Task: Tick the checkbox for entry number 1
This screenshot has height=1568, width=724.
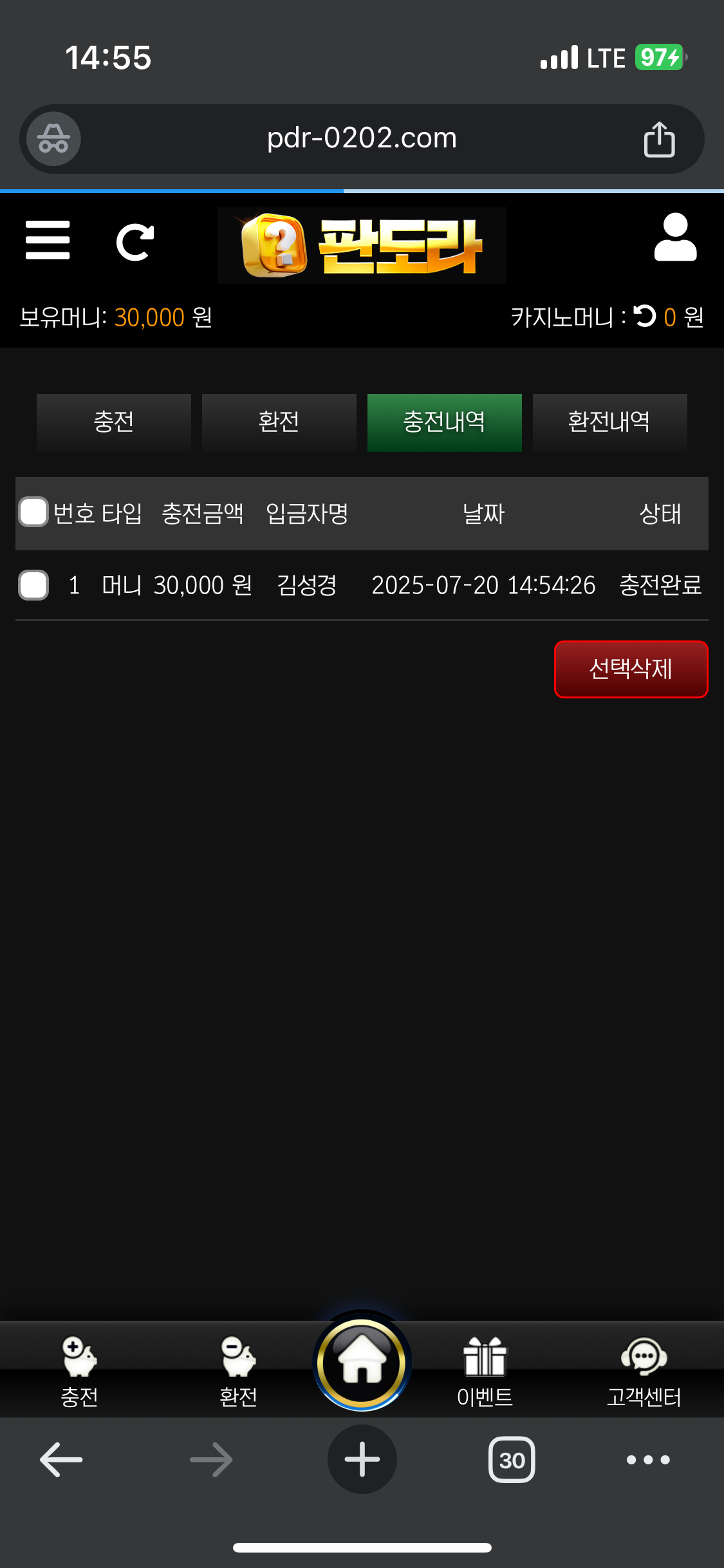Action: (33, 585)
